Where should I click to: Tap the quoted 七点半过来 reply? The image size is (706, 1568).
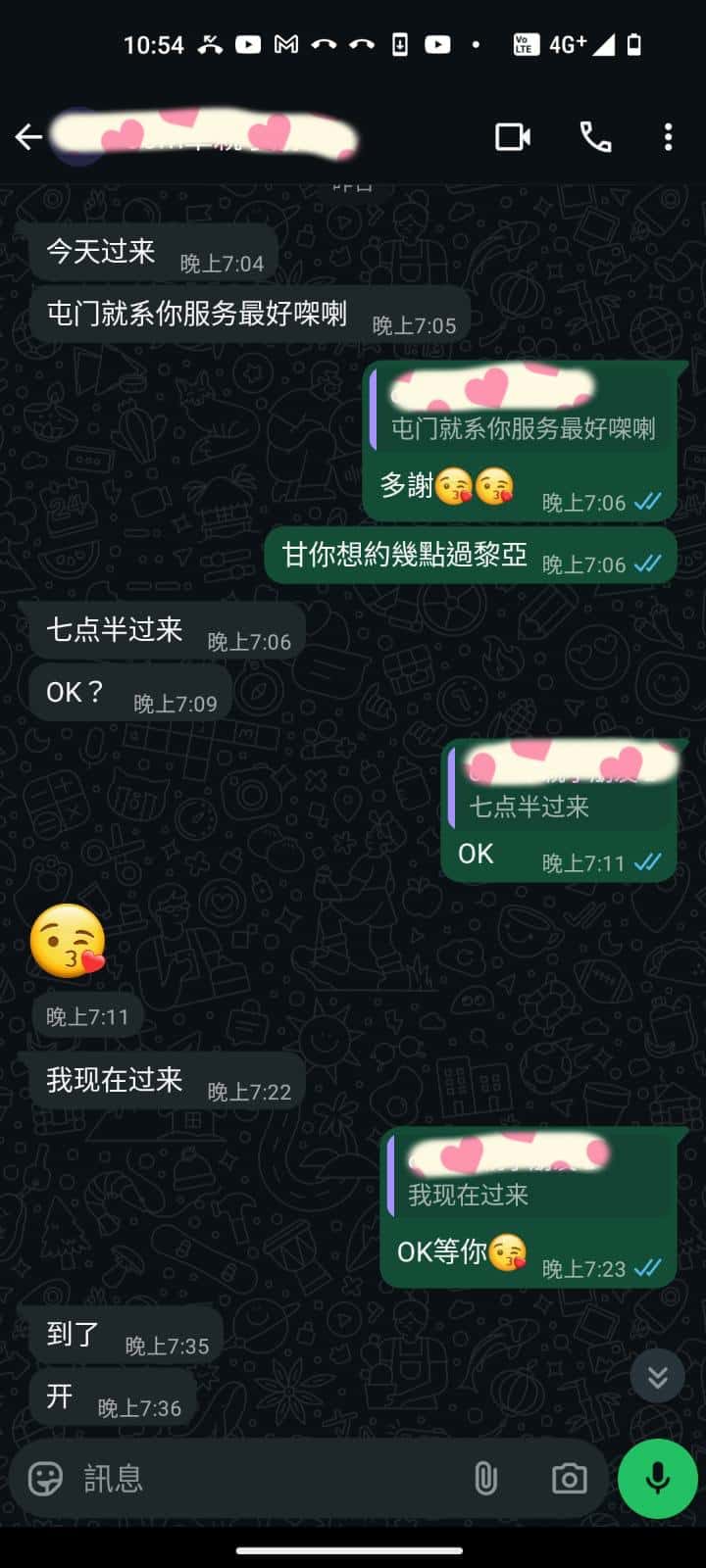point(561,789)
